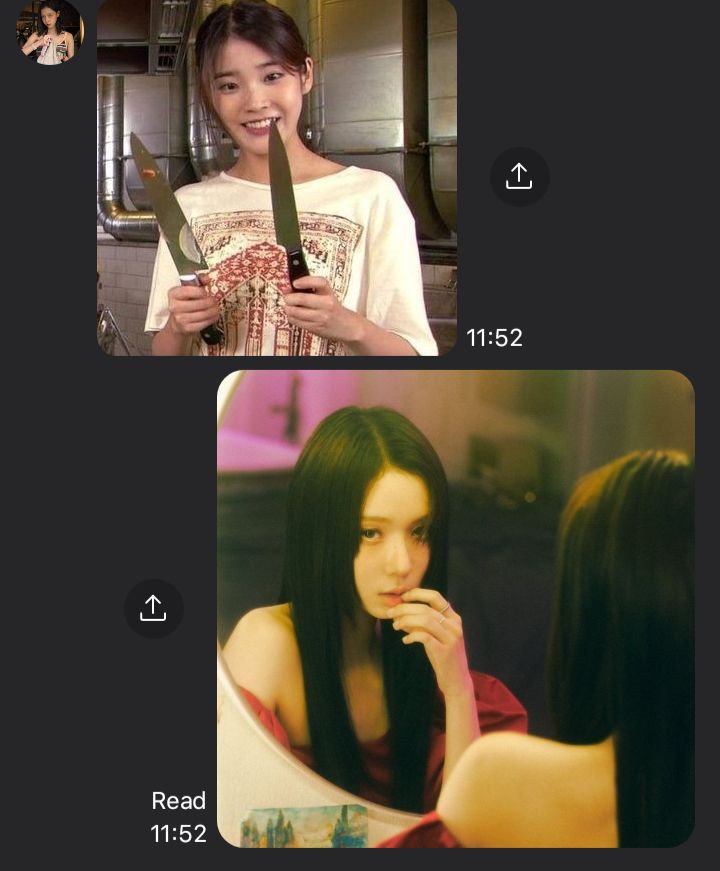Share the received knife photo
Screen dimensions: 720x871
coord(519,177)
